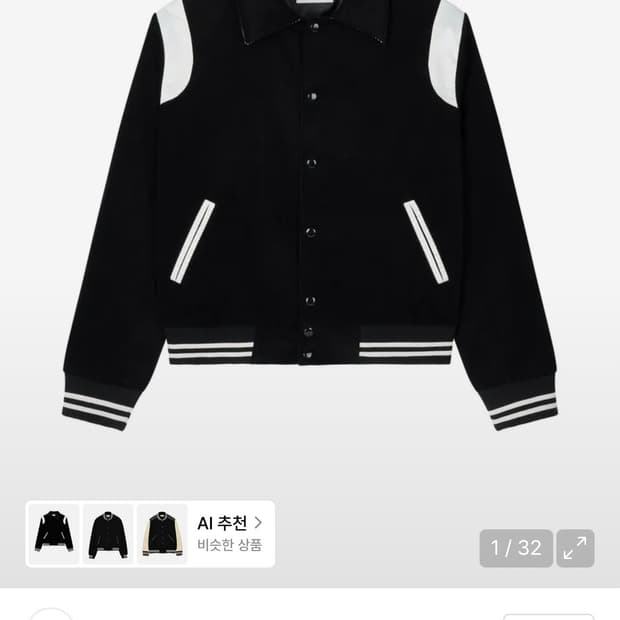This screenshot has height=620, width=620.
Task: Open the main black varsity jacket photo
Action: (x=310, y=220)
